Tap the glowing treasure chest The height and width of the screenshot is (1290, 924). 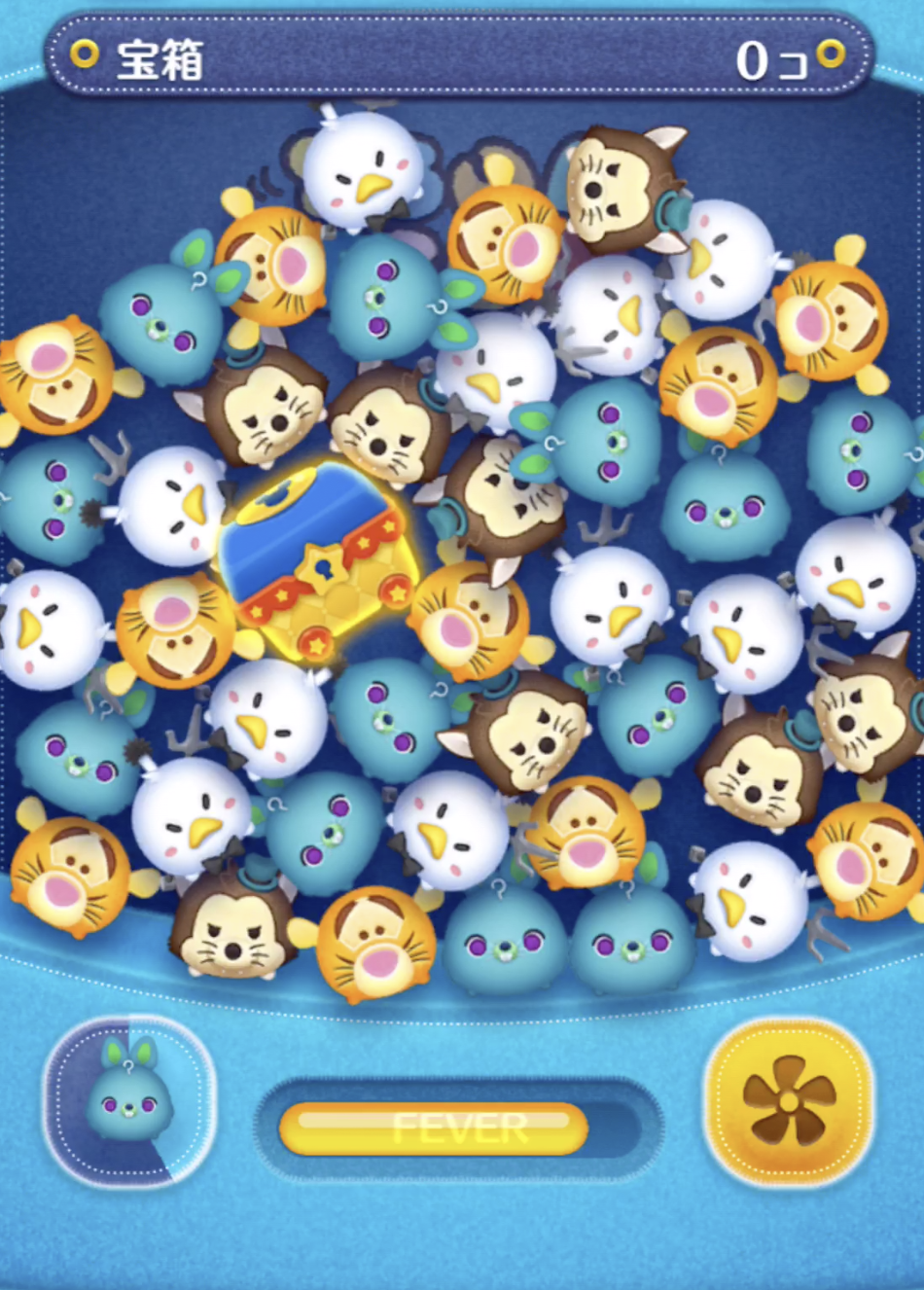[316, 564]
